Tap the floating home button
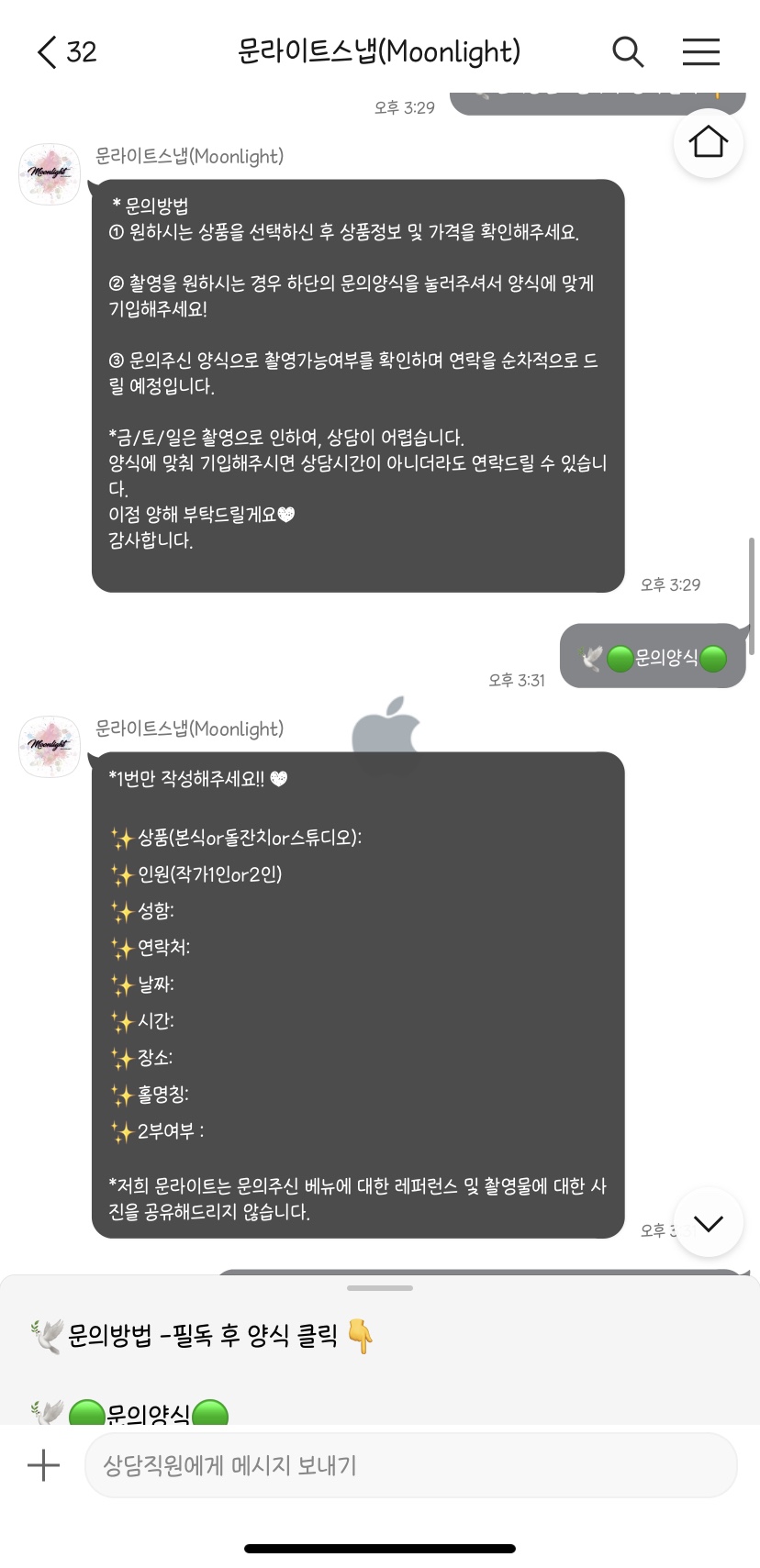This screenshot has height=1568, width=760. pos(708,142)
